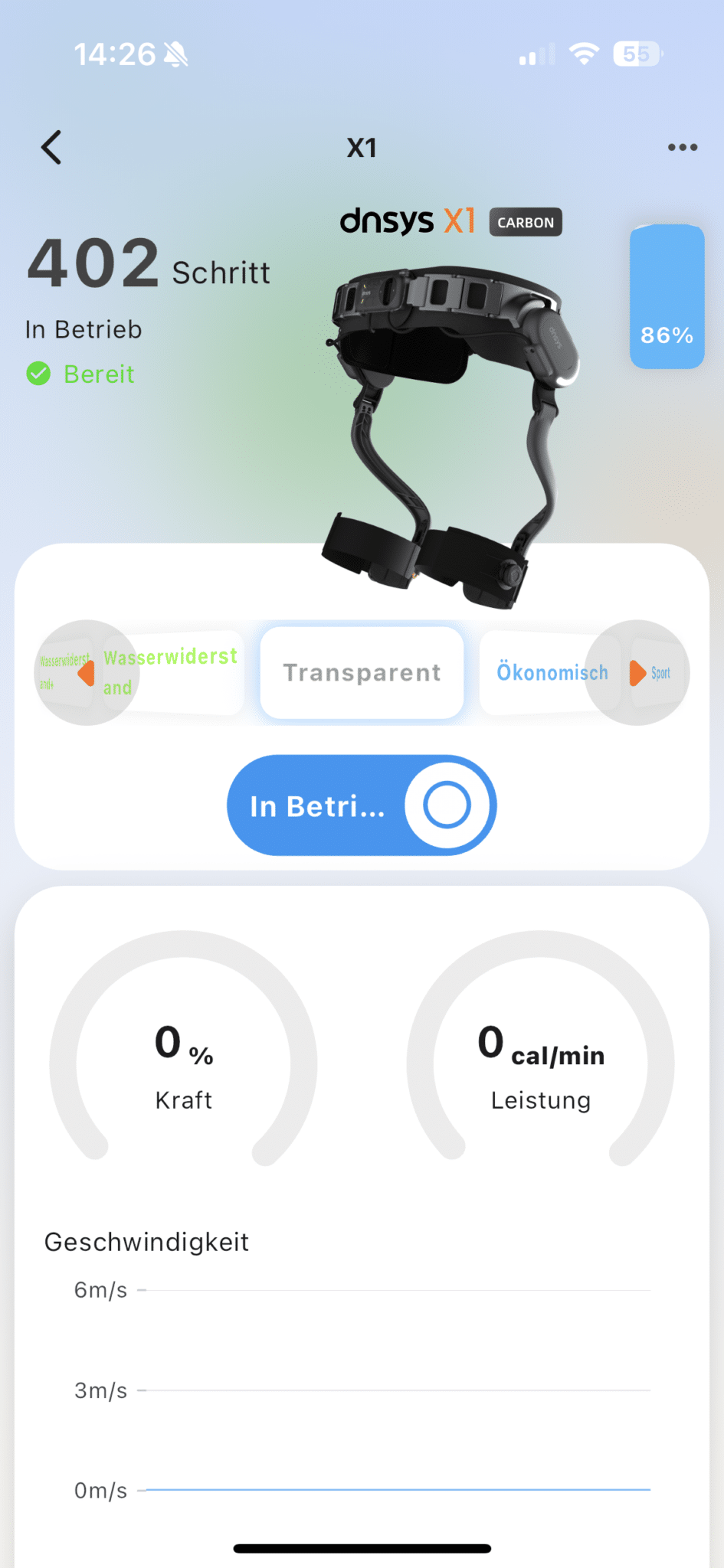The height and width of the screenshot is (1568, 724).
Task: Toggle the In Betrieb power switch
Action: tap(362, 805)
